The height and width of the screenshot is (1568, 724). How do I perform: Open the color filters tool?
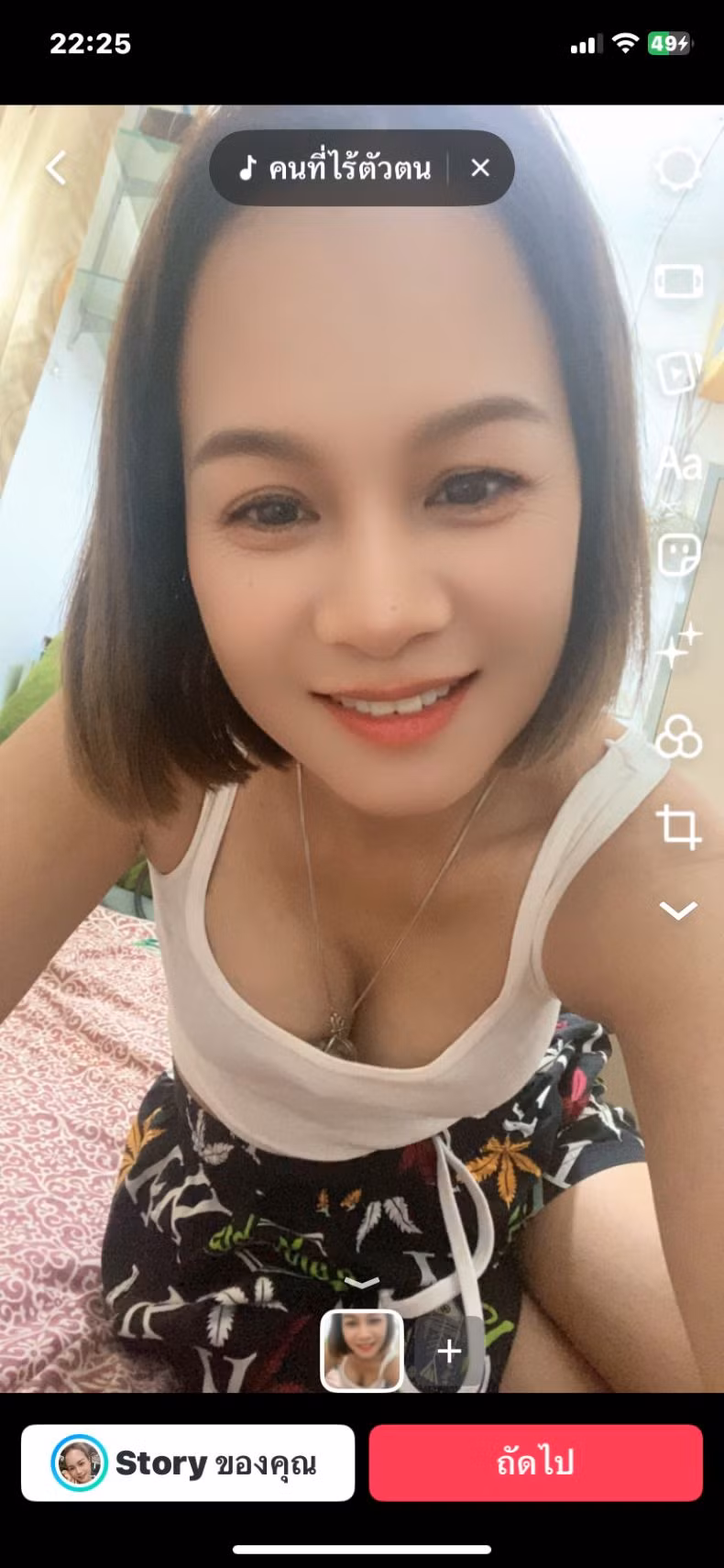[679, 738]
